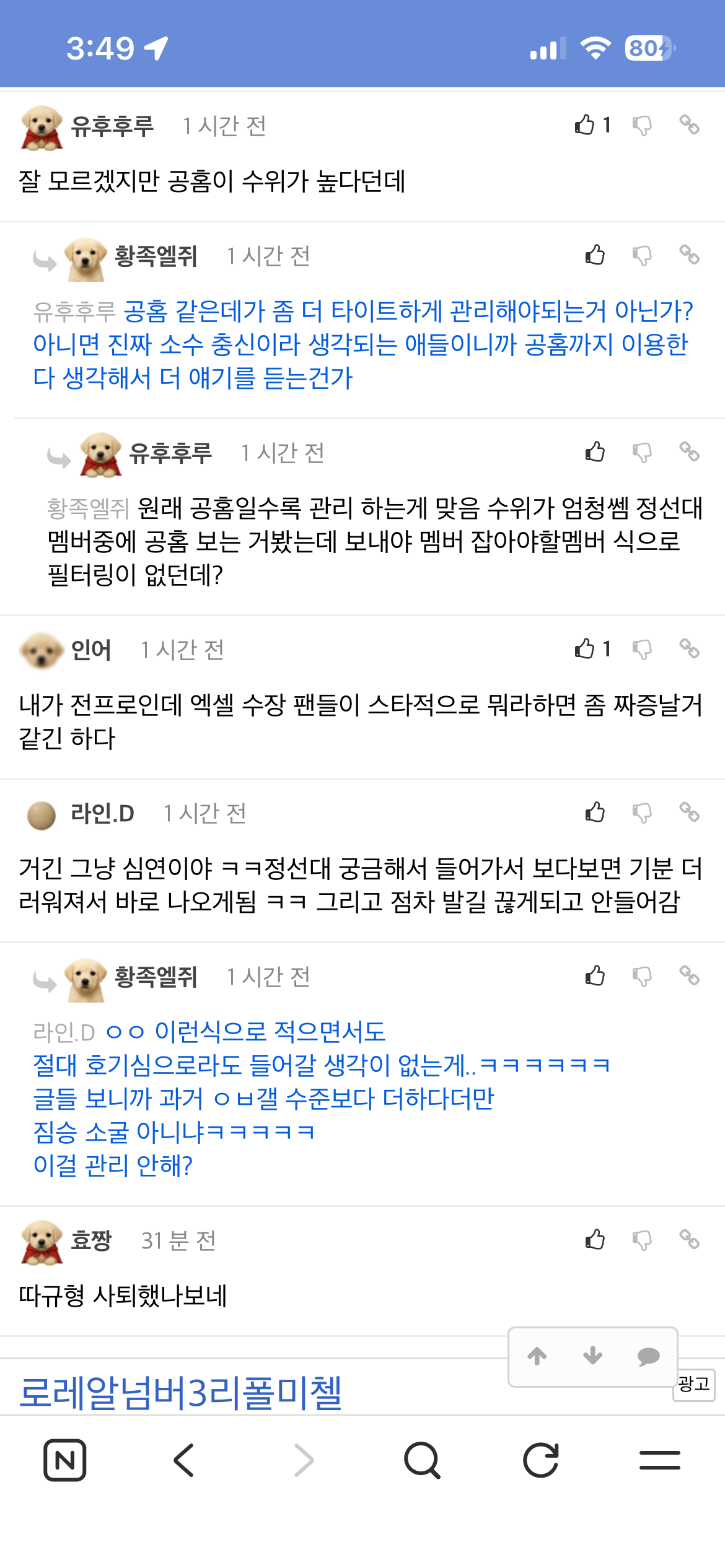Copy link to 유후후루's first comment

coord(689,125)
